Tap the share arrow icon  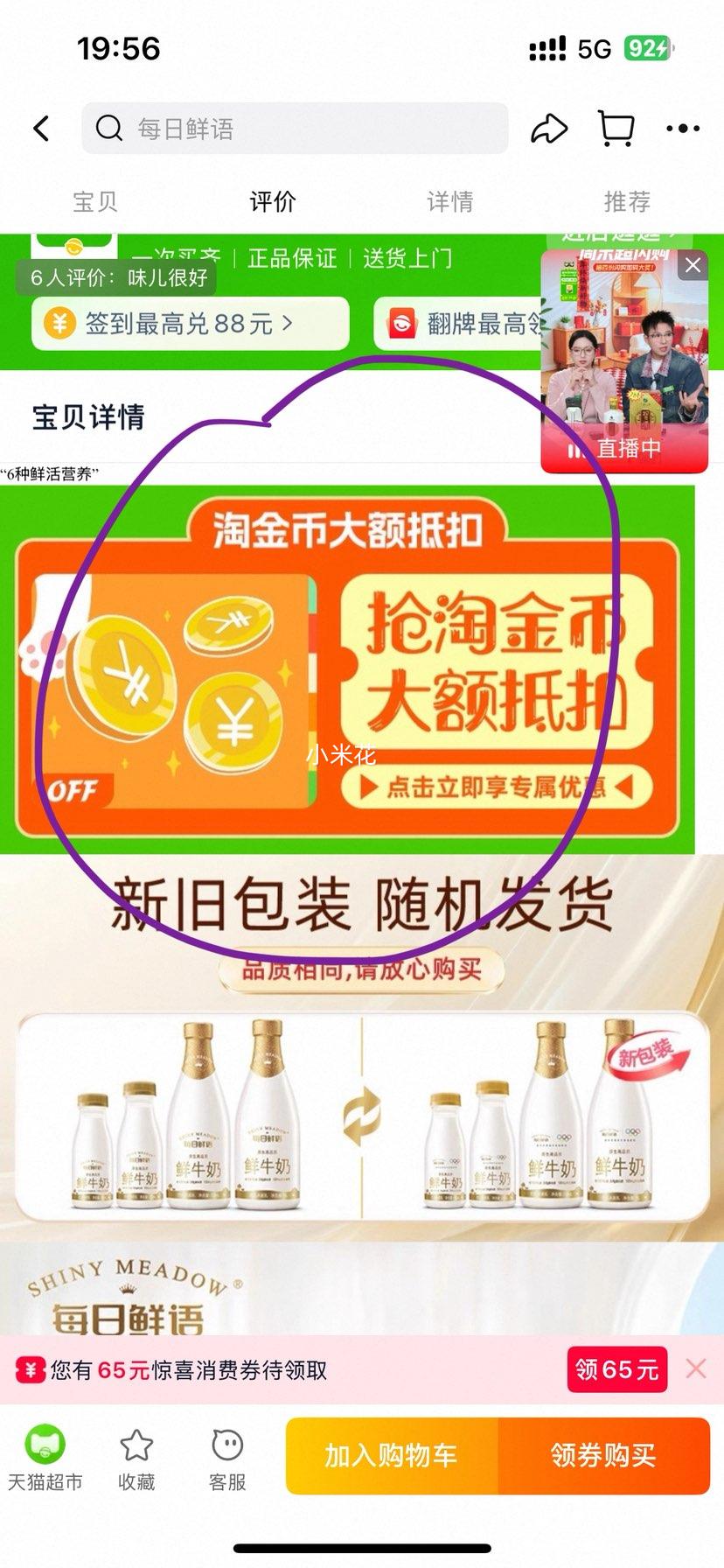(x=548, y=128)
